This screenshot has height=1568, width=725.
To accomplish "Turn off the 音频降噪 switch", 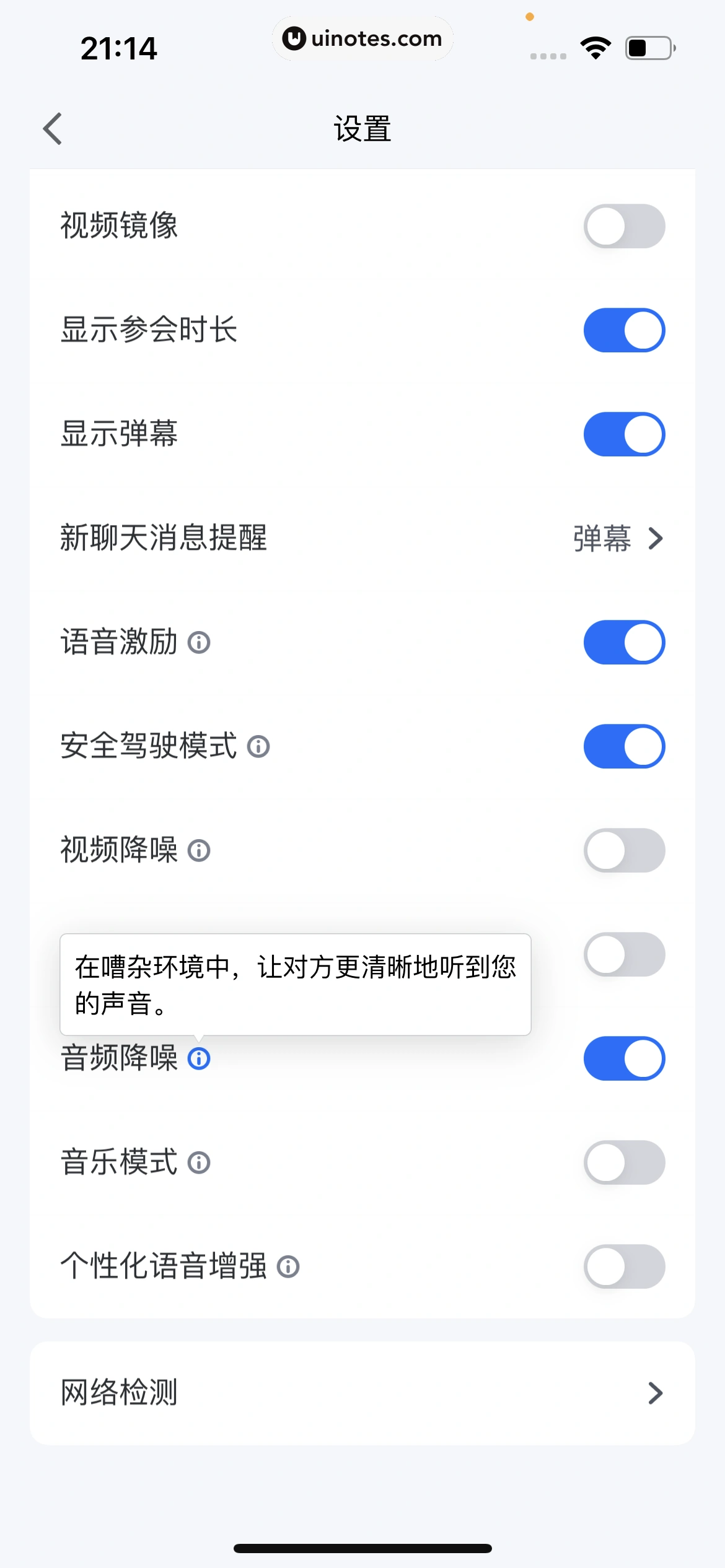I will (x=624, y=1059).
